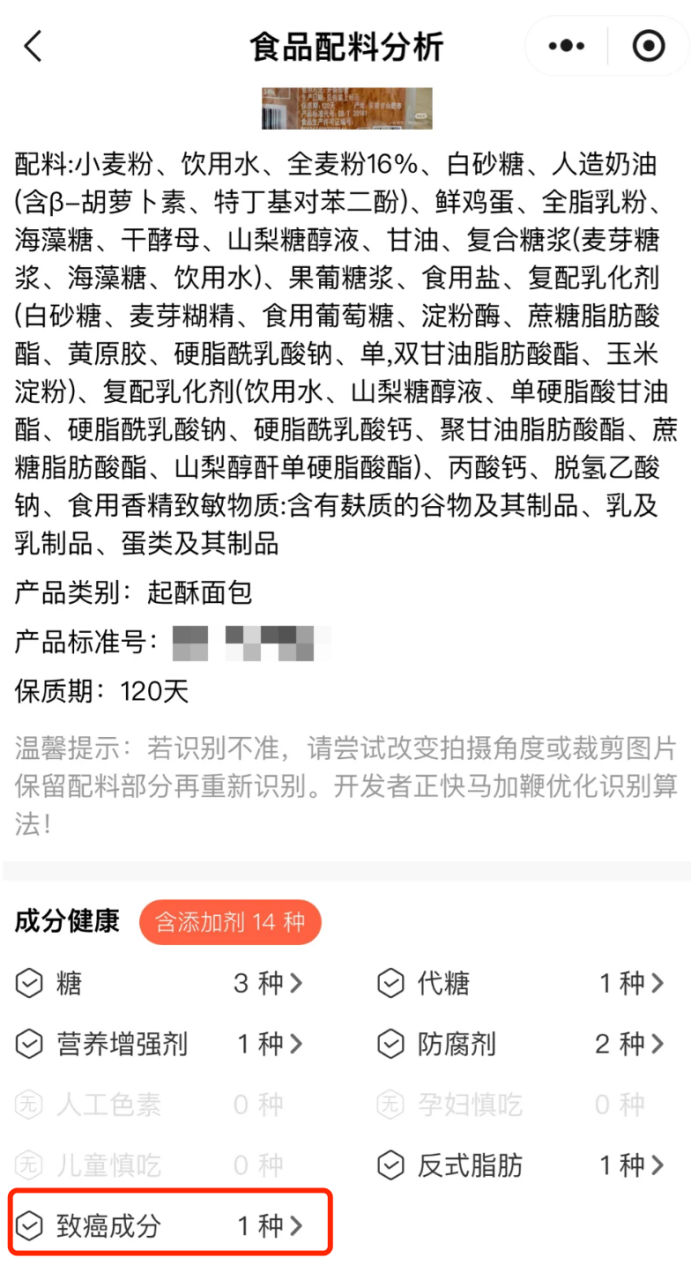Open the 代糖 1 种 row
Screen dimensions: 691x1280
pyautogui.click(x=522, y=984)
